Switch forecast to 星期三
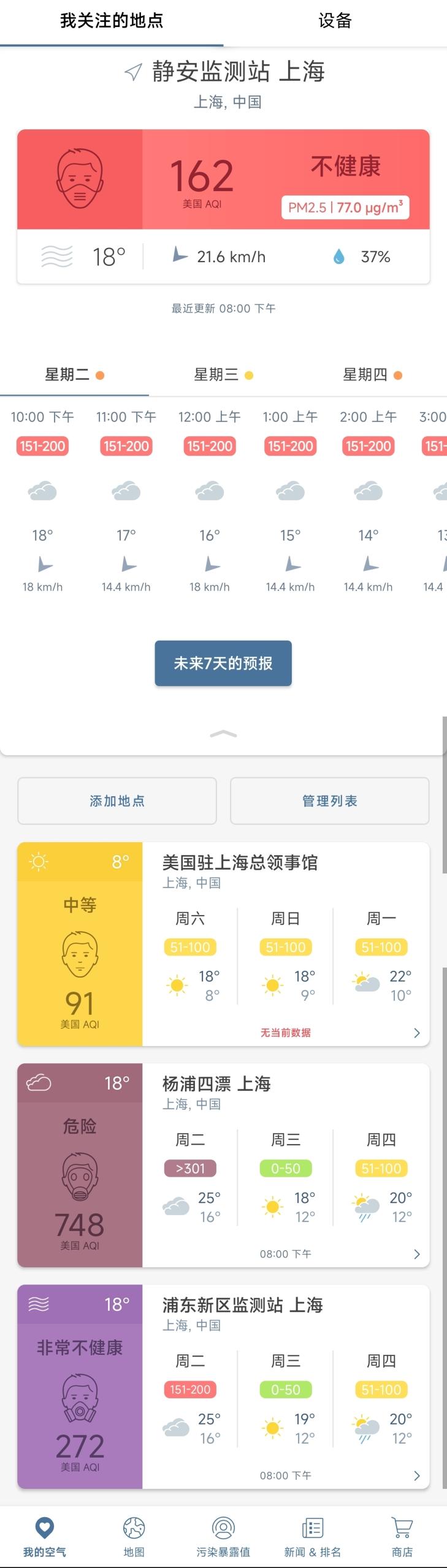The width and height of the screenshot is (447, 1568). [x=223, y=375]
